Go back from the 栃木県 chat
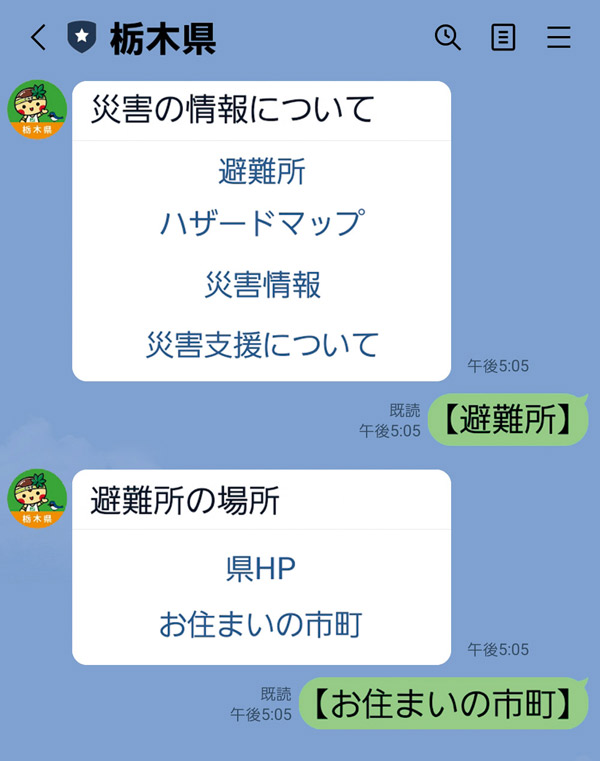Viewport: 600px width, 761px height. click(x=37, y=38)
